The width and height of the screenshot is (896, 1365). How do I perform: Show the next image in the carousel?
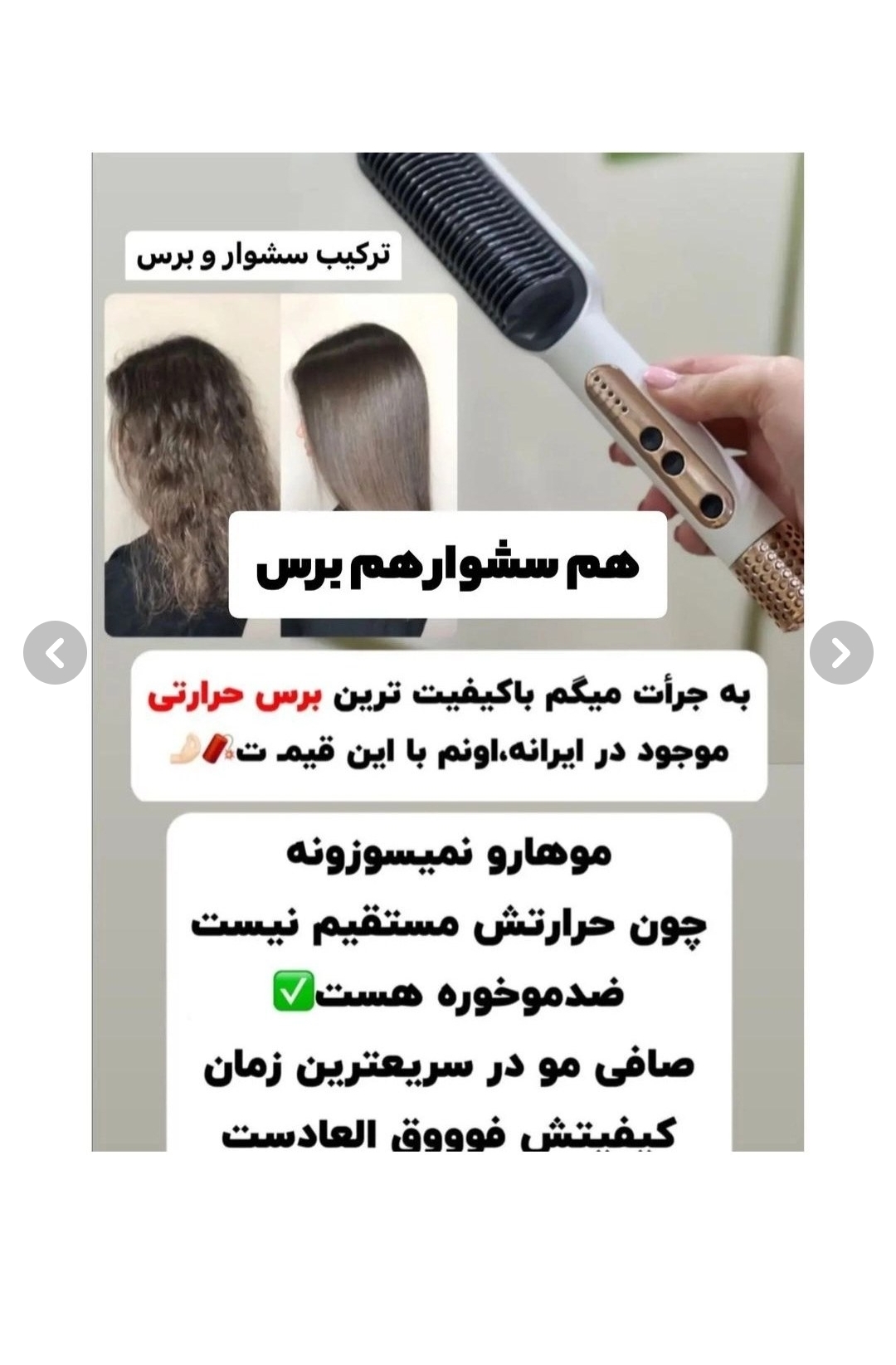click(x=840, y=653)
